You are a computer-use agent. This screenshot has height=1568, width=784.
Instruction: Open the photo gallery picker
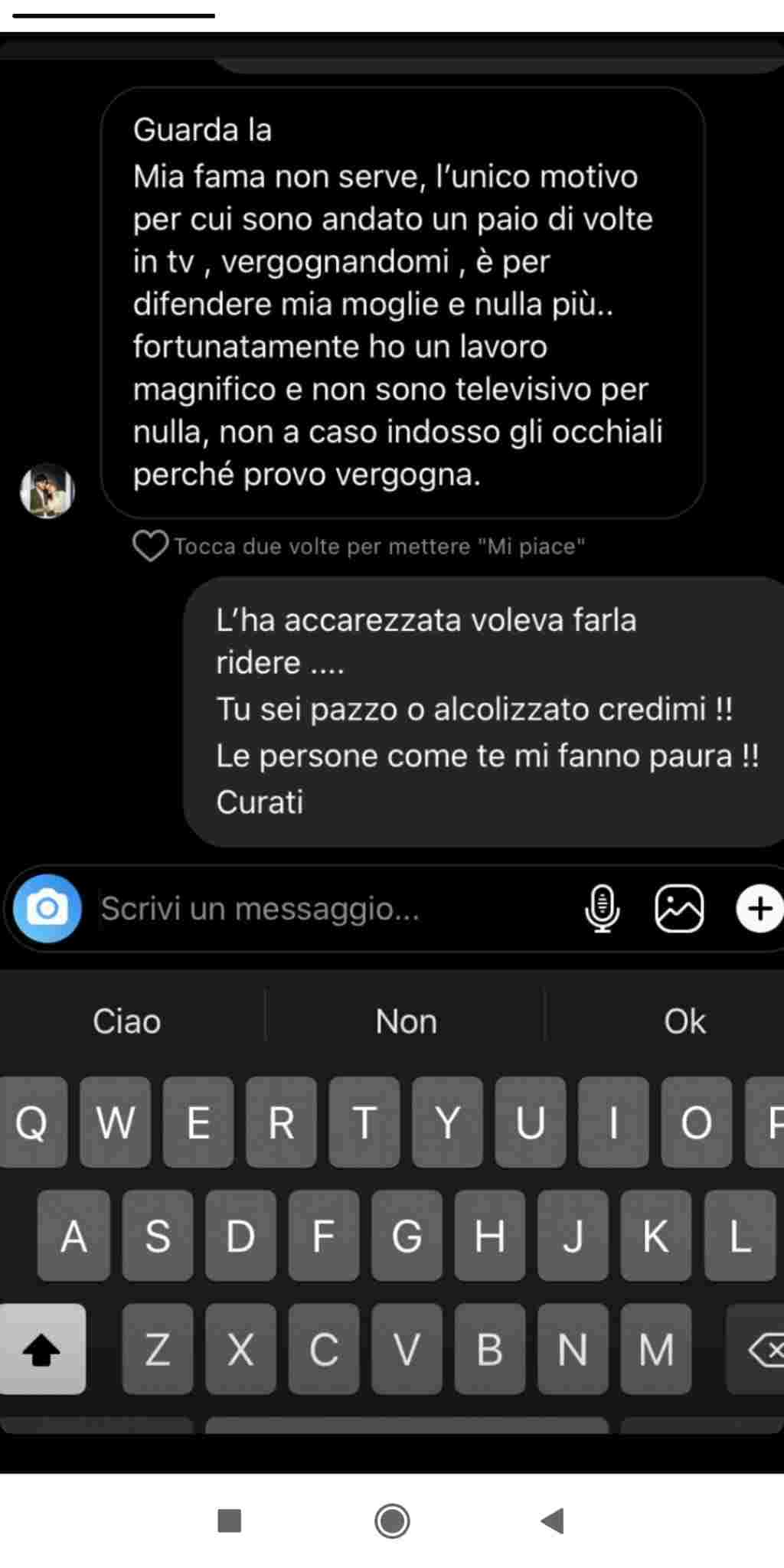[x=679, y=908]
